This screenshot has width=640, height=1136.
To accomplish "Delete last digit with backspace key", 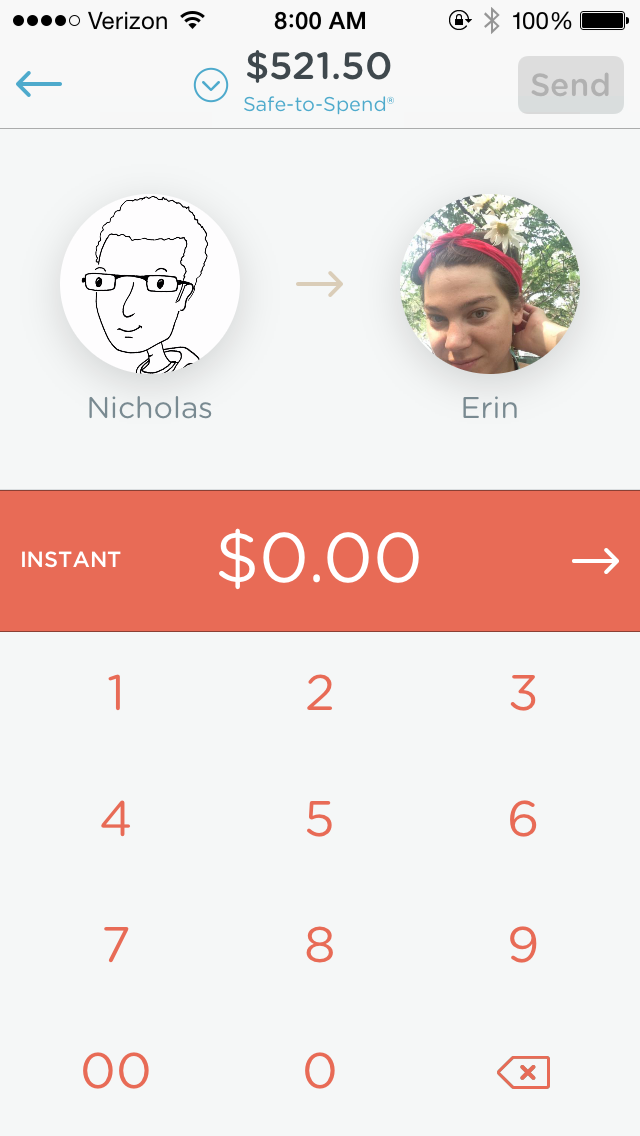I will point(523,1072).
